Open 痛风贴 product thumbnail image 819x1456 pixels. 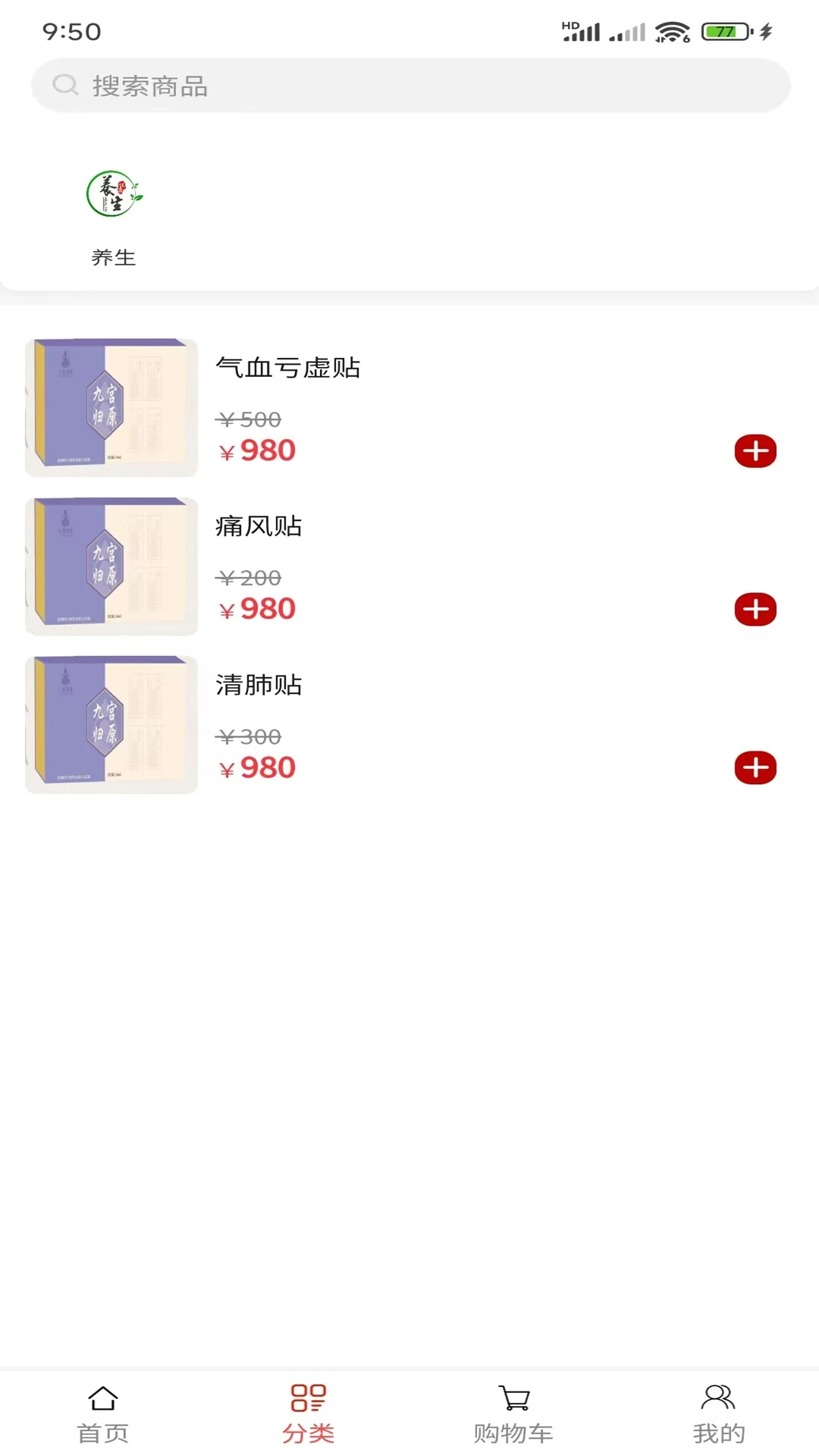click(111, 565)
